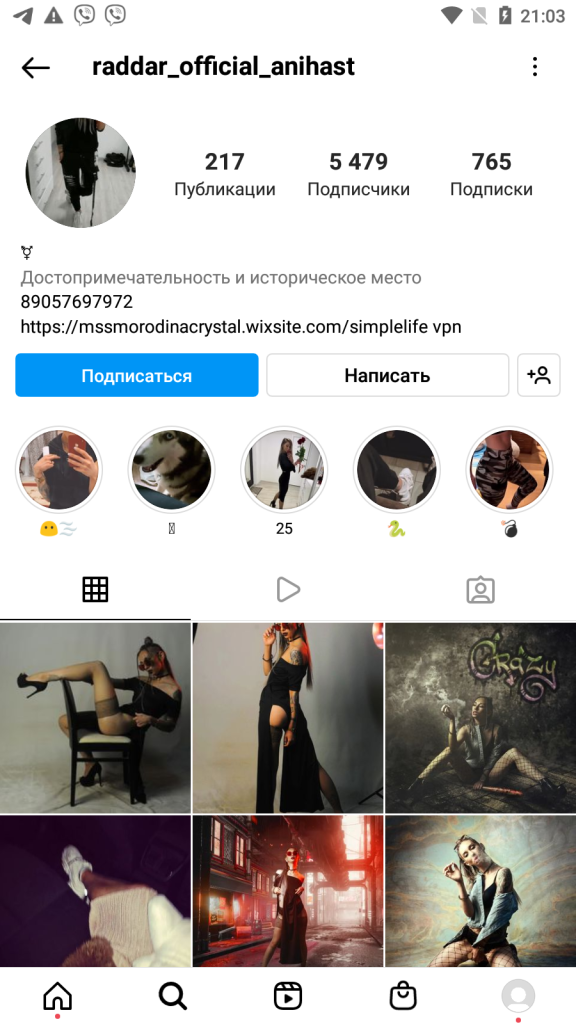
Task: Open the story highlight labeled 25
Action: pos(284,470)
